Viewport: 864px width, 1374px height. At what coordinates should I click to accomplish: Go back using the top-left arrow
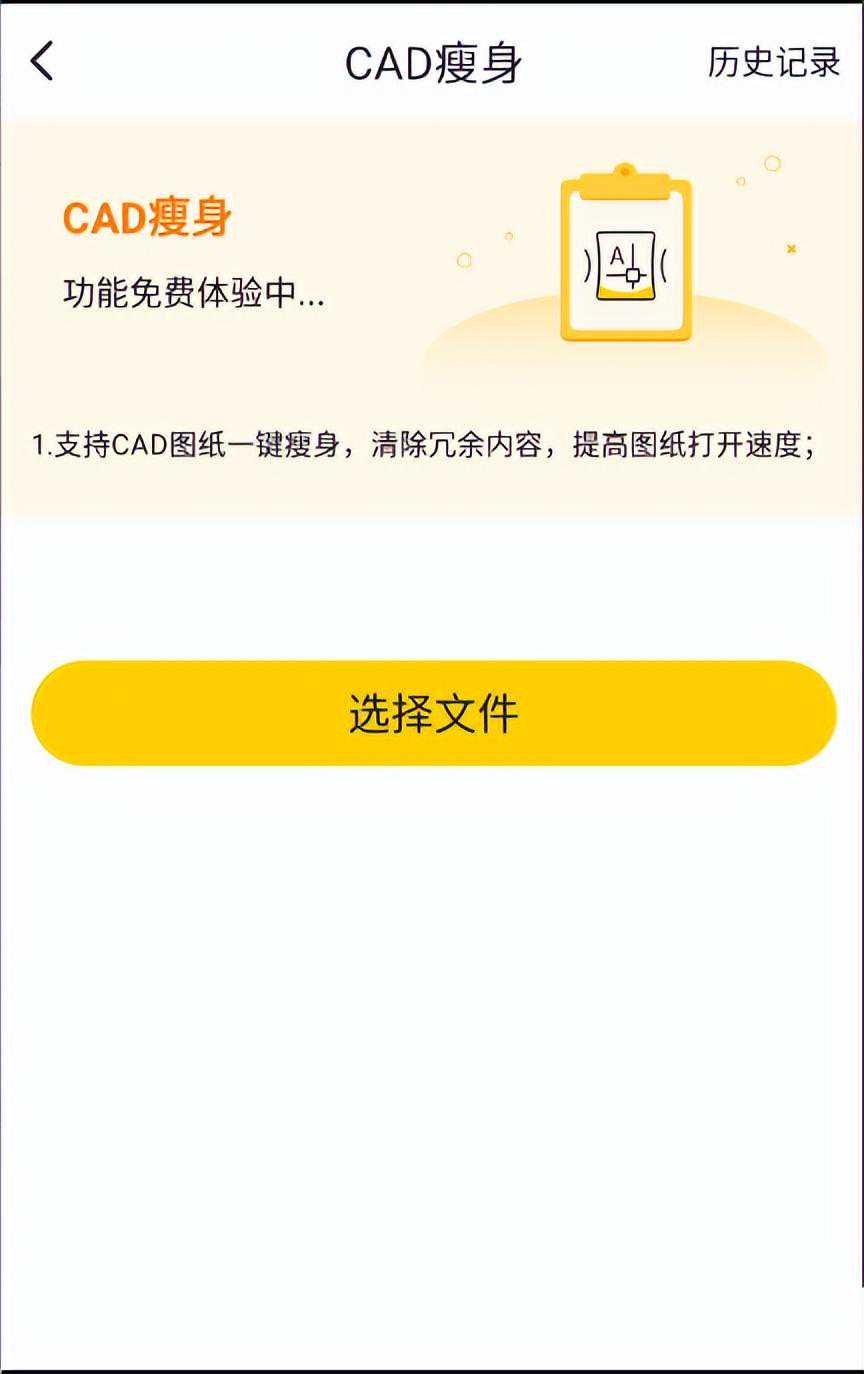pyautogui.click(x=42, y=62)
